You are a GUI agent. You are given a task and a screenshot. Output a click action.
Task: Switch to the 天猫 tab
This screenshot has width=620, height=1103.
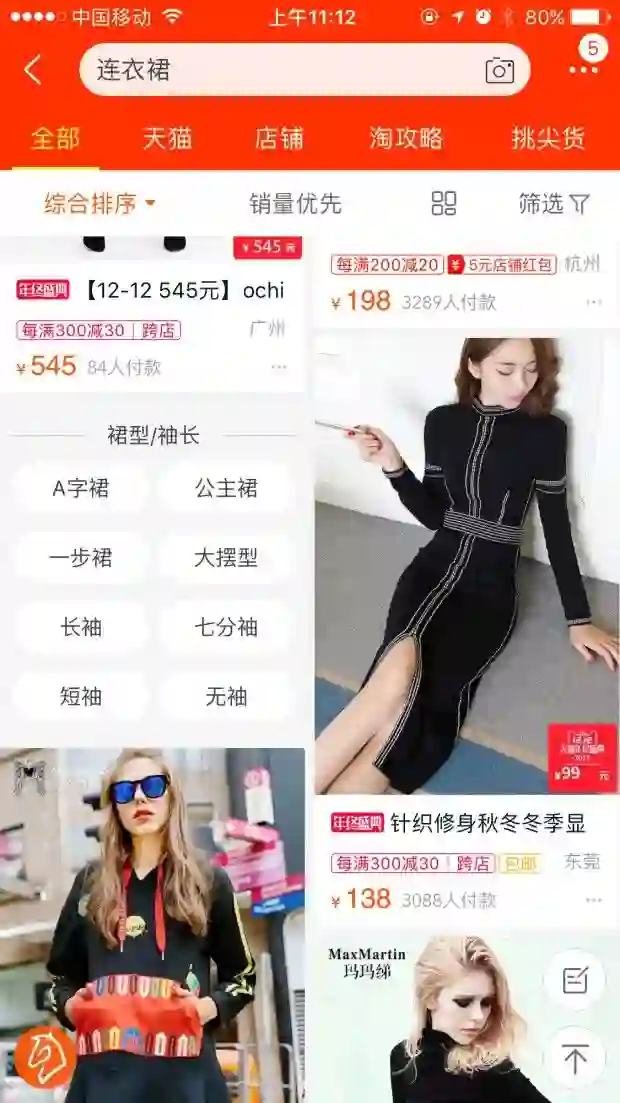point(167,138)
